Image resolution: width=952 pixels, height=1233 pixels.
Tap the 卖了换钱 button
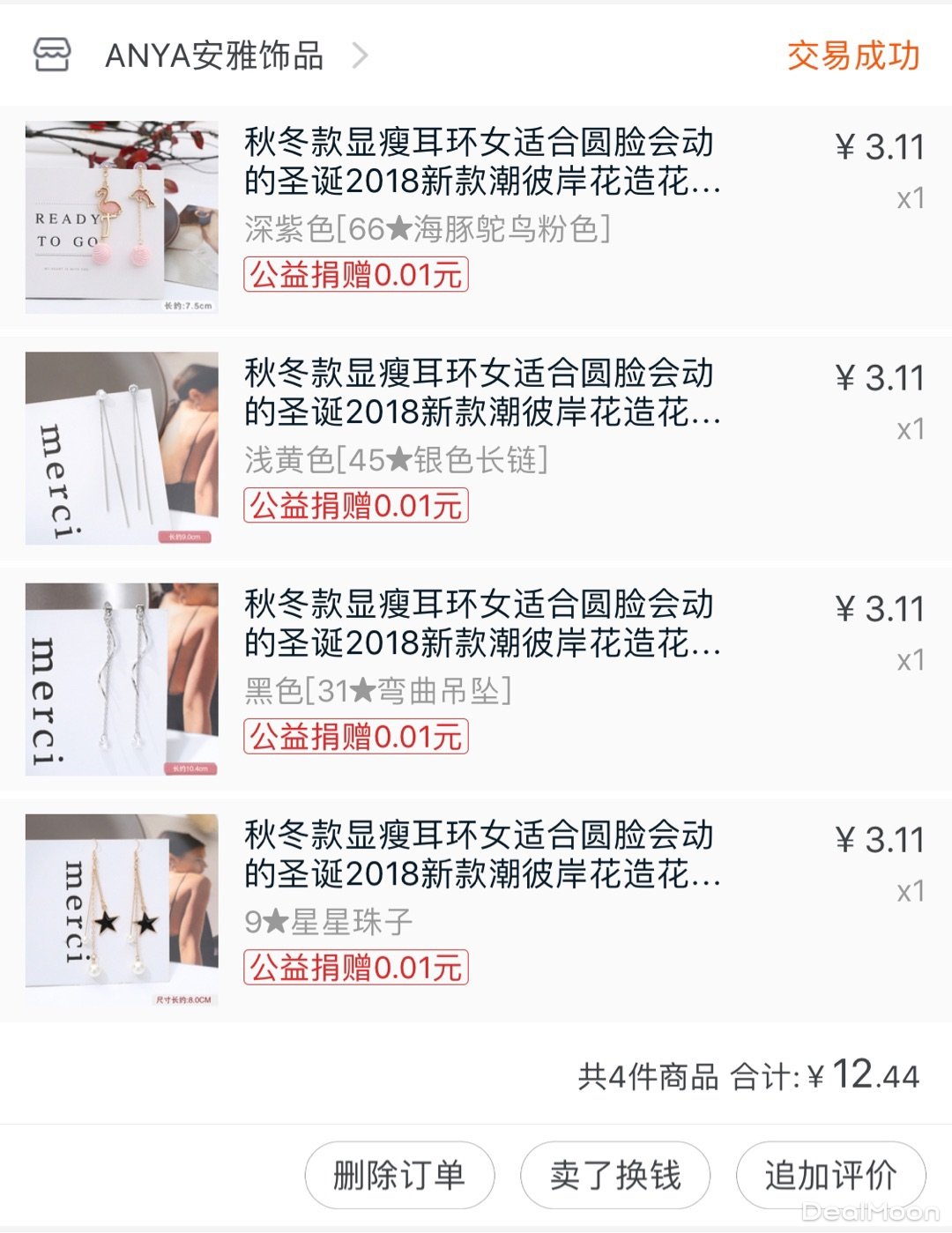[615, 1175]
